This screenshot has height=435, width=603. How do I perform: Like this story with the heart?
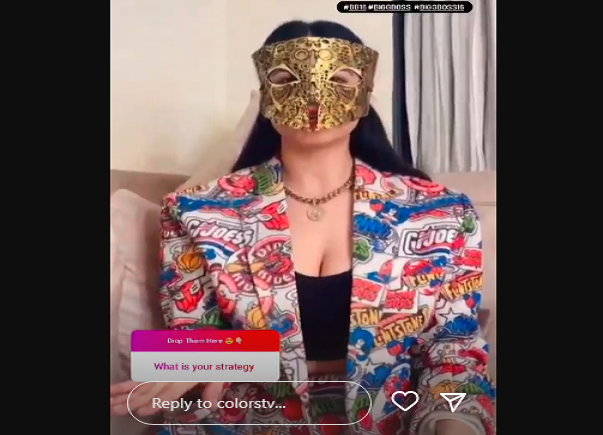coord(404,401)
